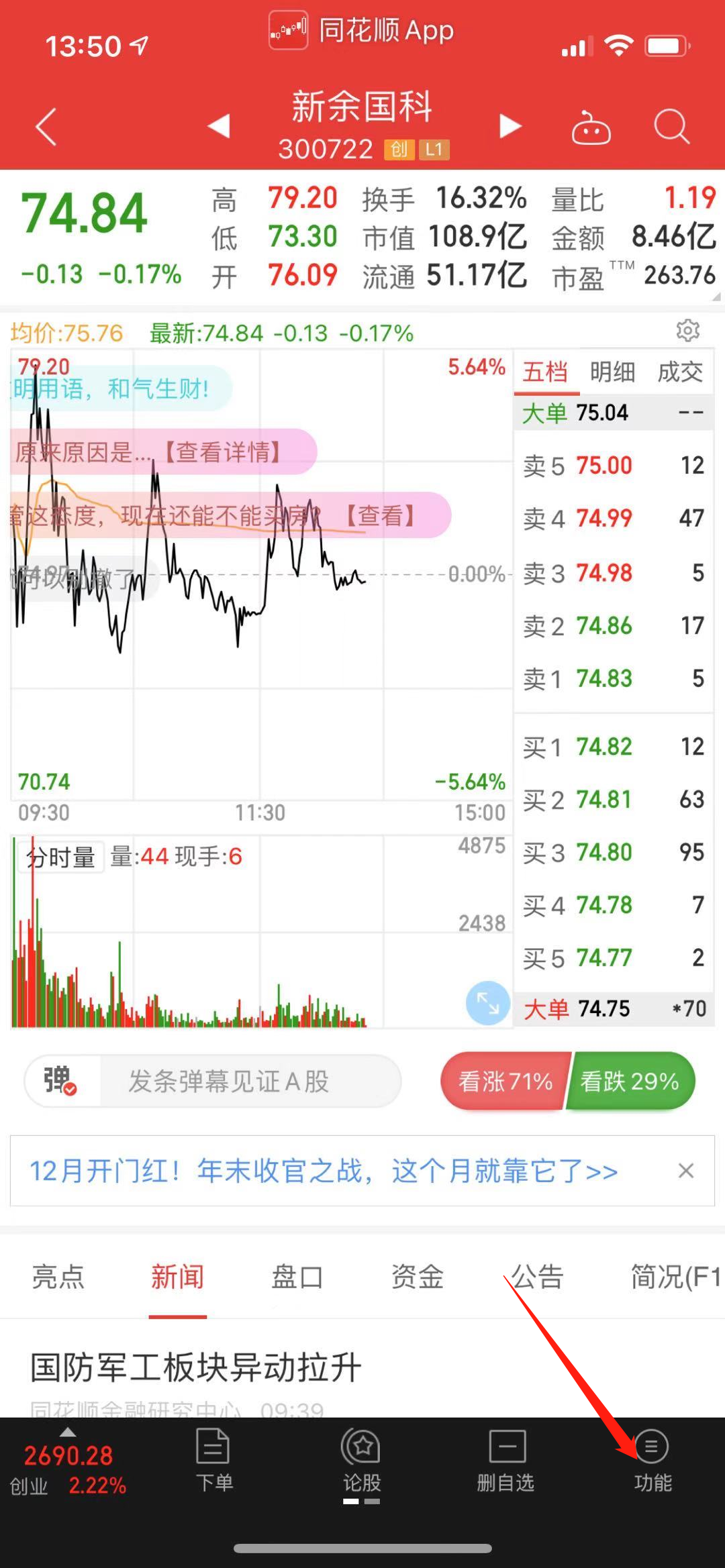
Task: Open the 国防军工板块异动拉升 news item
Action: coord(196,1367)
